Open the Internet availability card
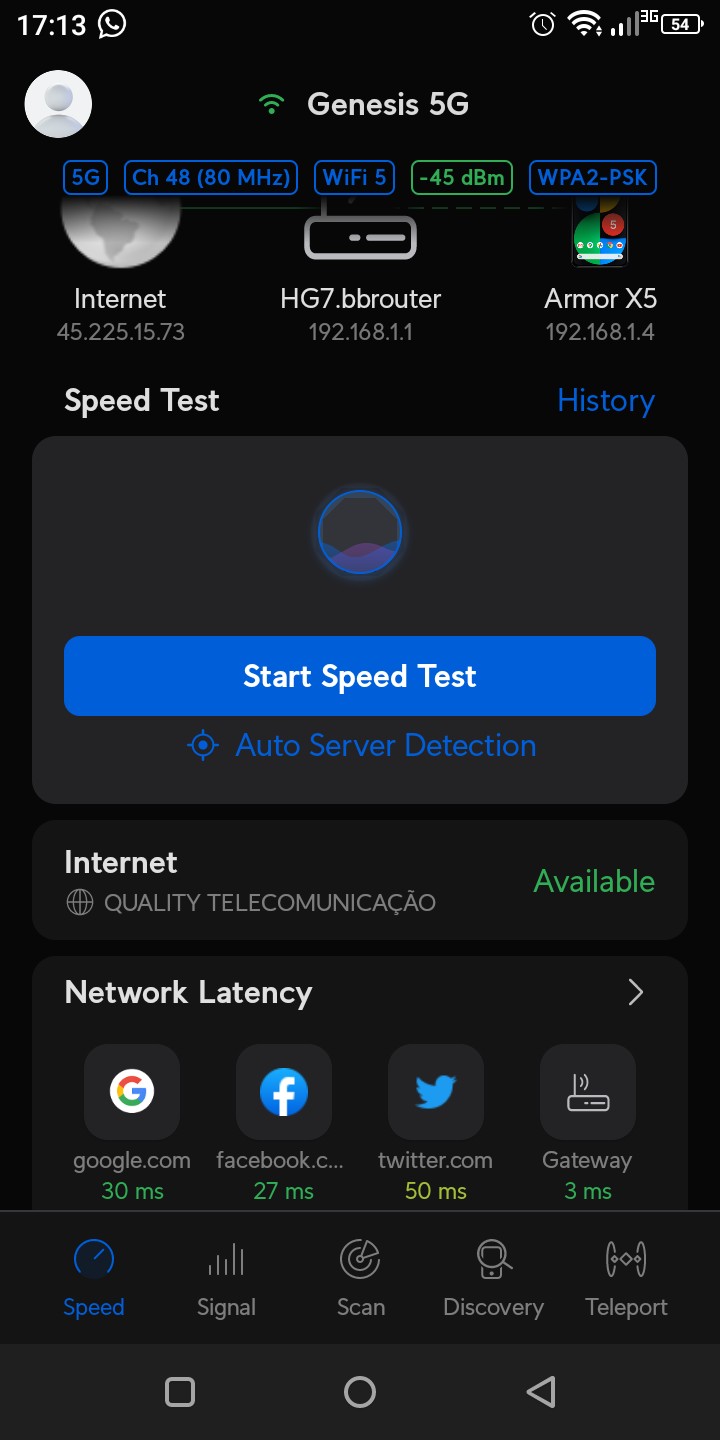Viewport: 720px width, 1440px height. 360,880
